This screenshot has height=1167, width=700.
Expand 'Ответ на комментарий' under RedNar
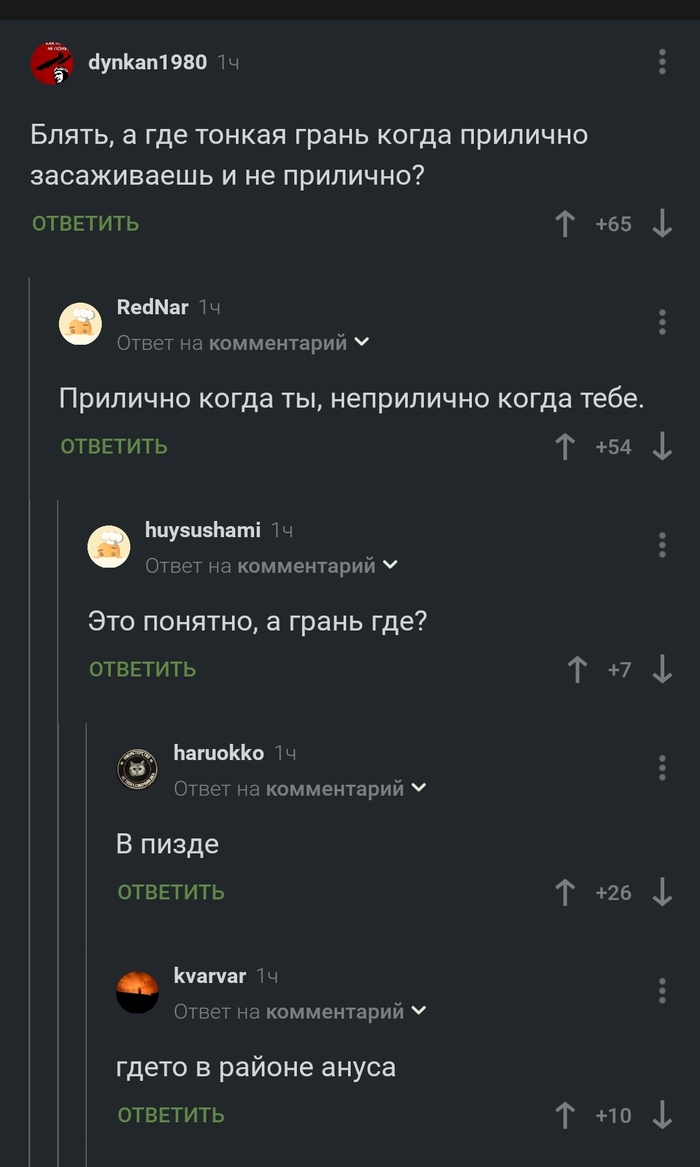click(244, 343)
